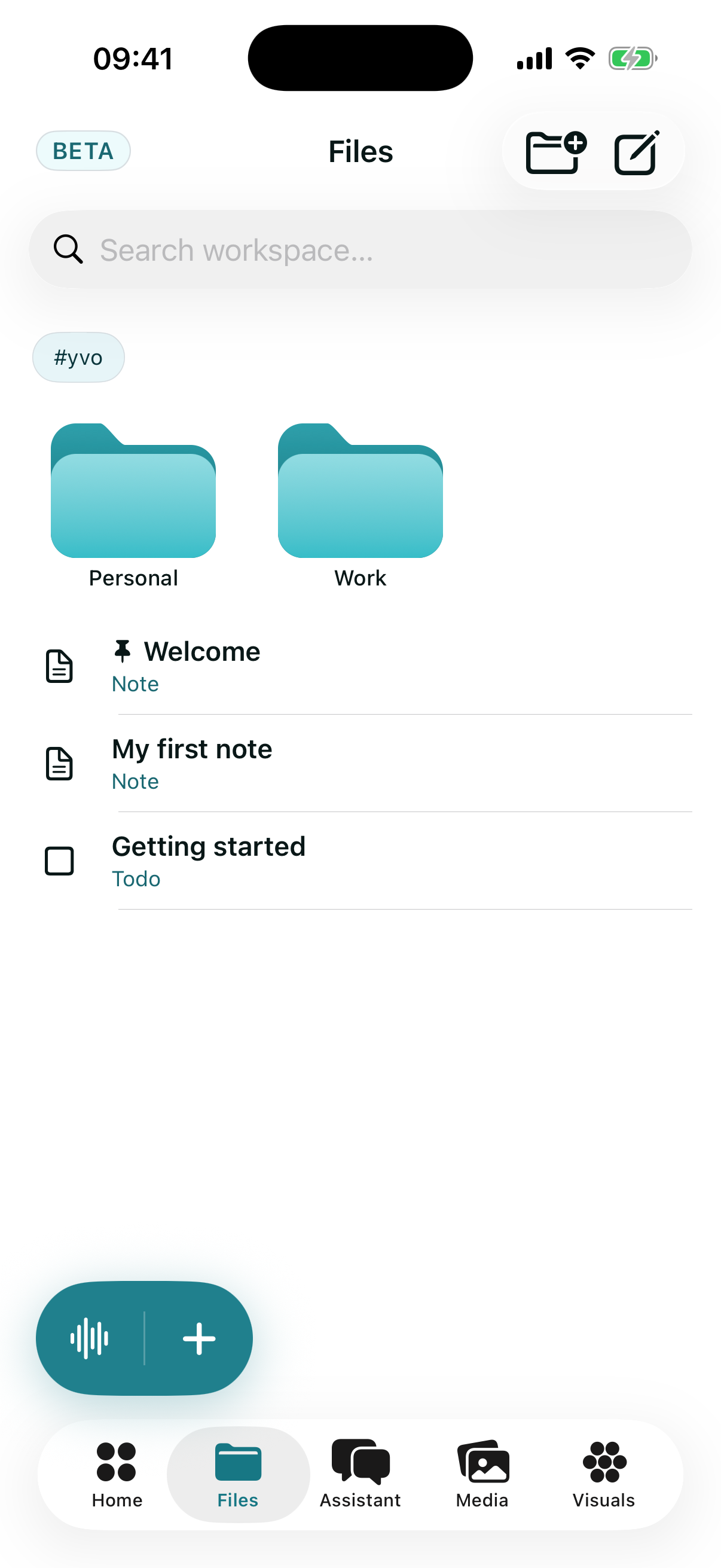This screenshot has width=721, height=1568.
Task: Open the Personal folder
Action: 133,505
